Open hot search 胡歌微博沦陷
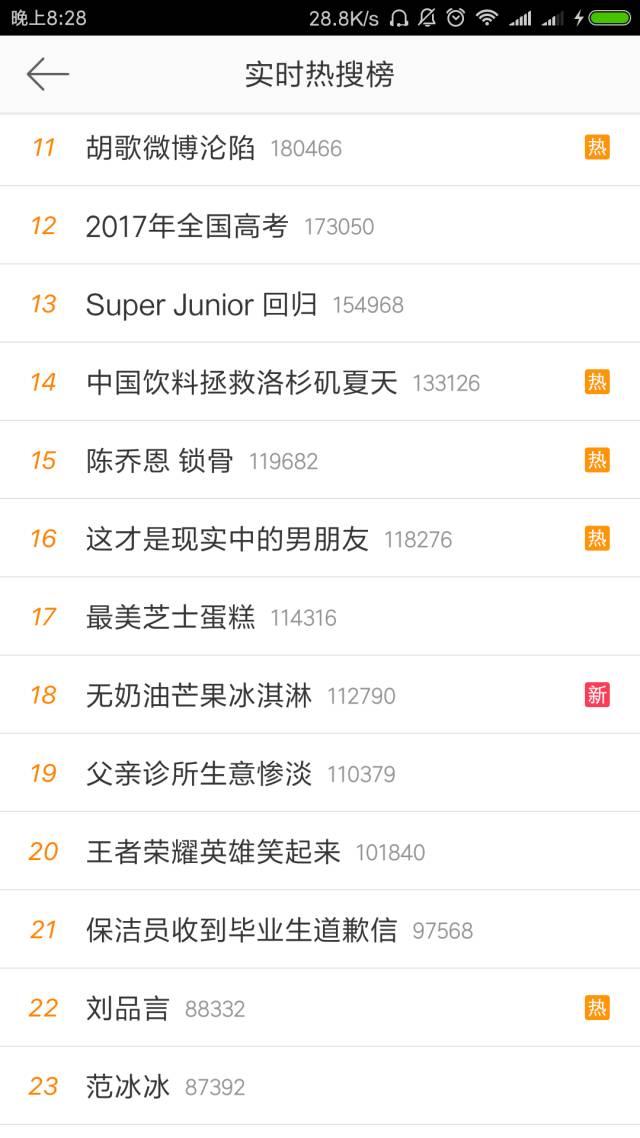This screenshot has height=1138, width=640. (x=320, y=148)
